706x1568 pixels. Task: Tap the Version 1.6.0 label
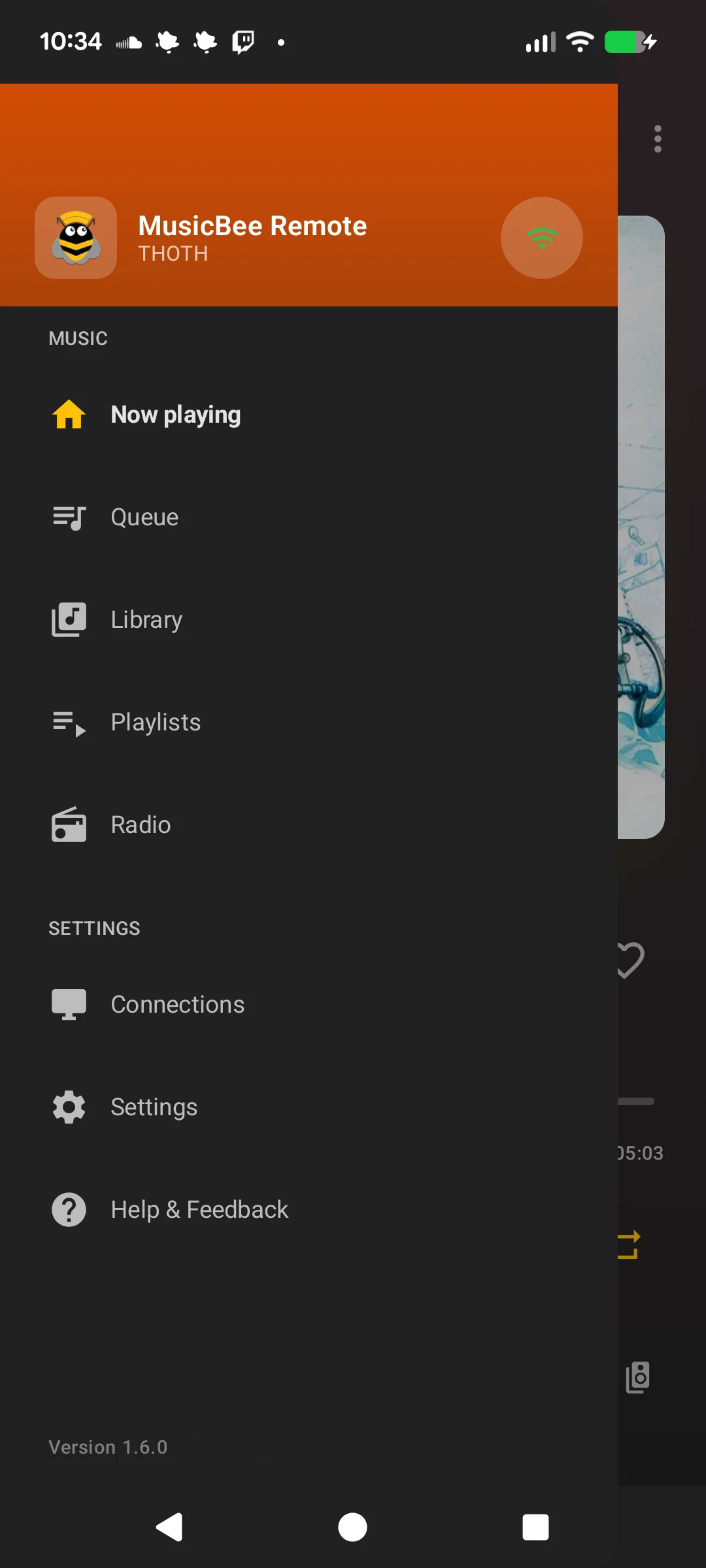(x=108, y=1446)
